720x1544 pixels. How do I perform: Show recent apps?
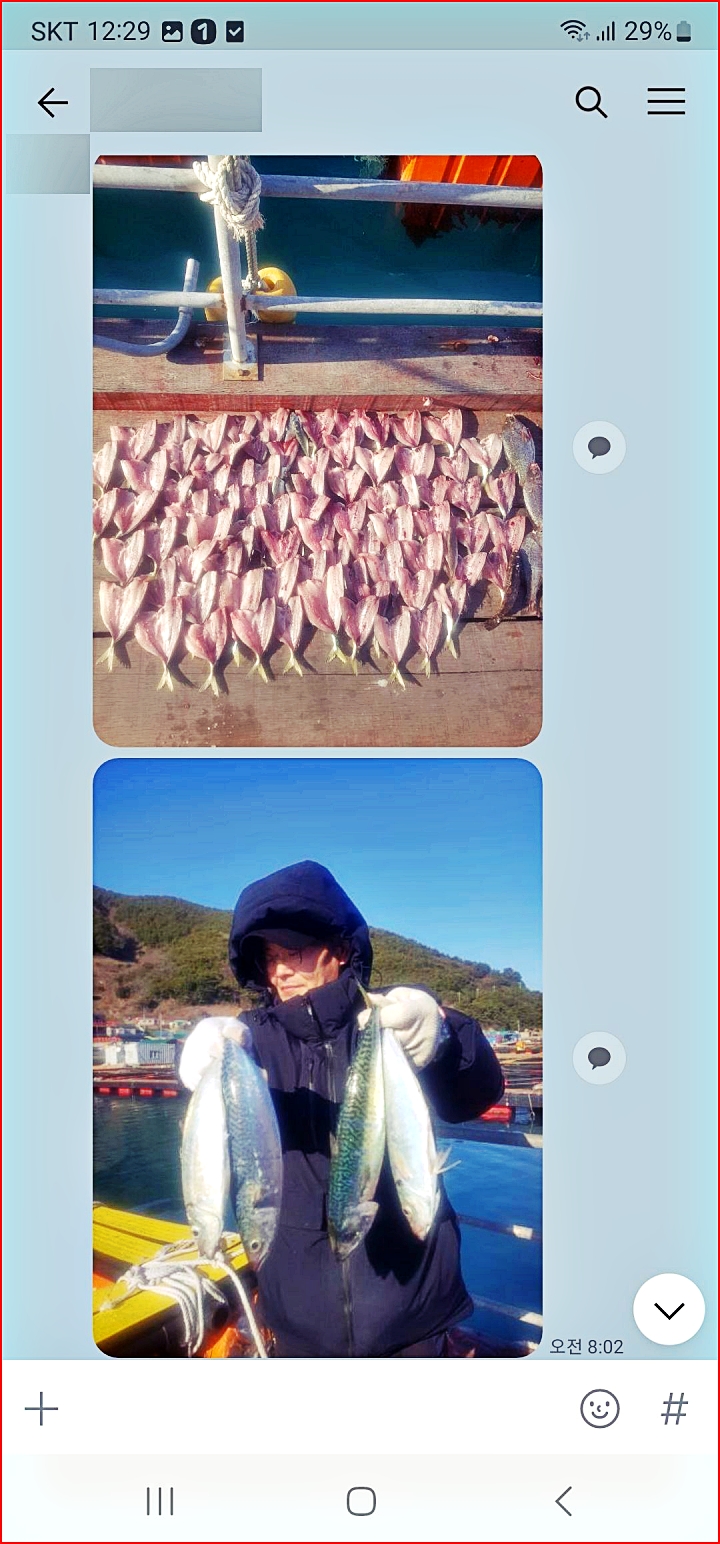160,1501
